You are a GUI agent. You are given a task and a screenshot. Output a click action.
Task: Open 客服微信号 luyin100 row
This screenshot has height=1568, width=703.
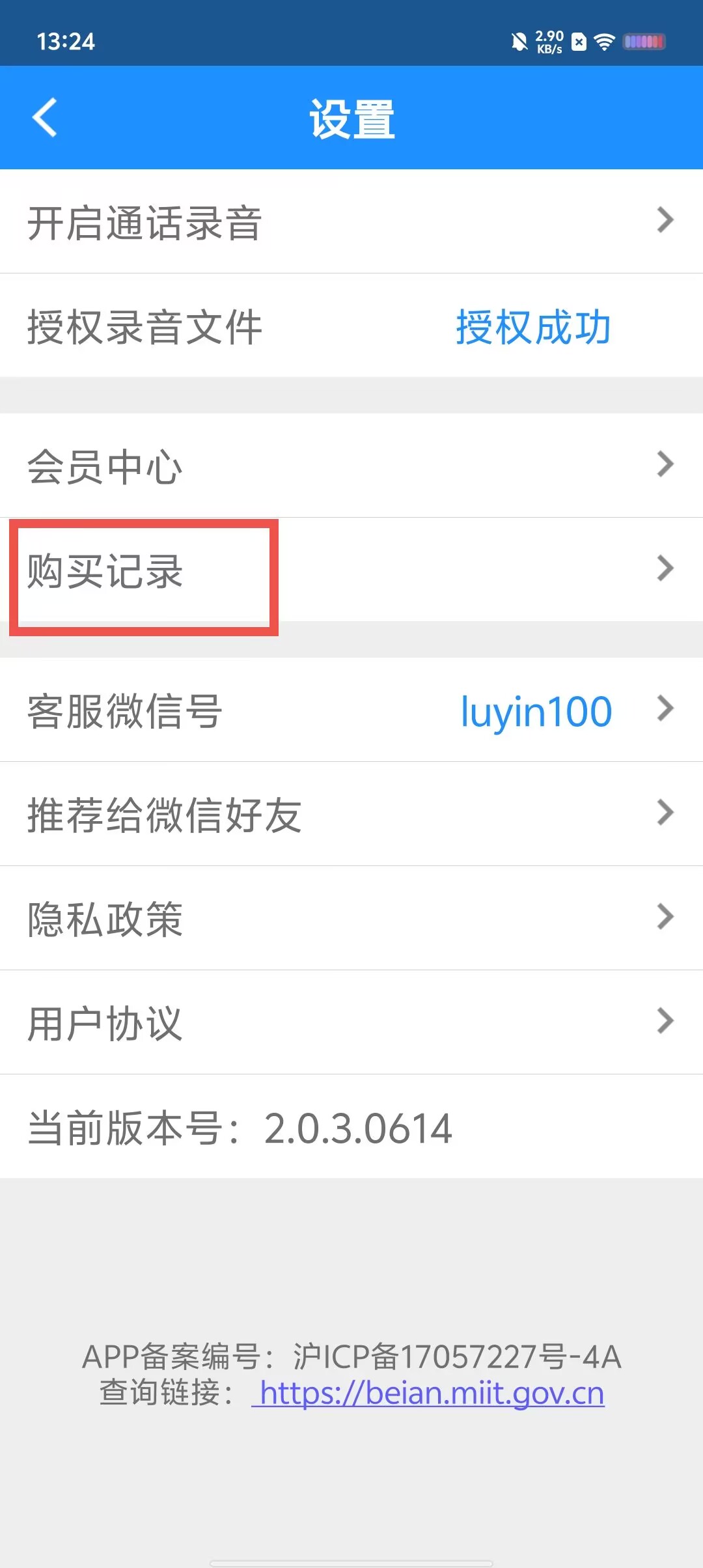(x=351, y=710)
